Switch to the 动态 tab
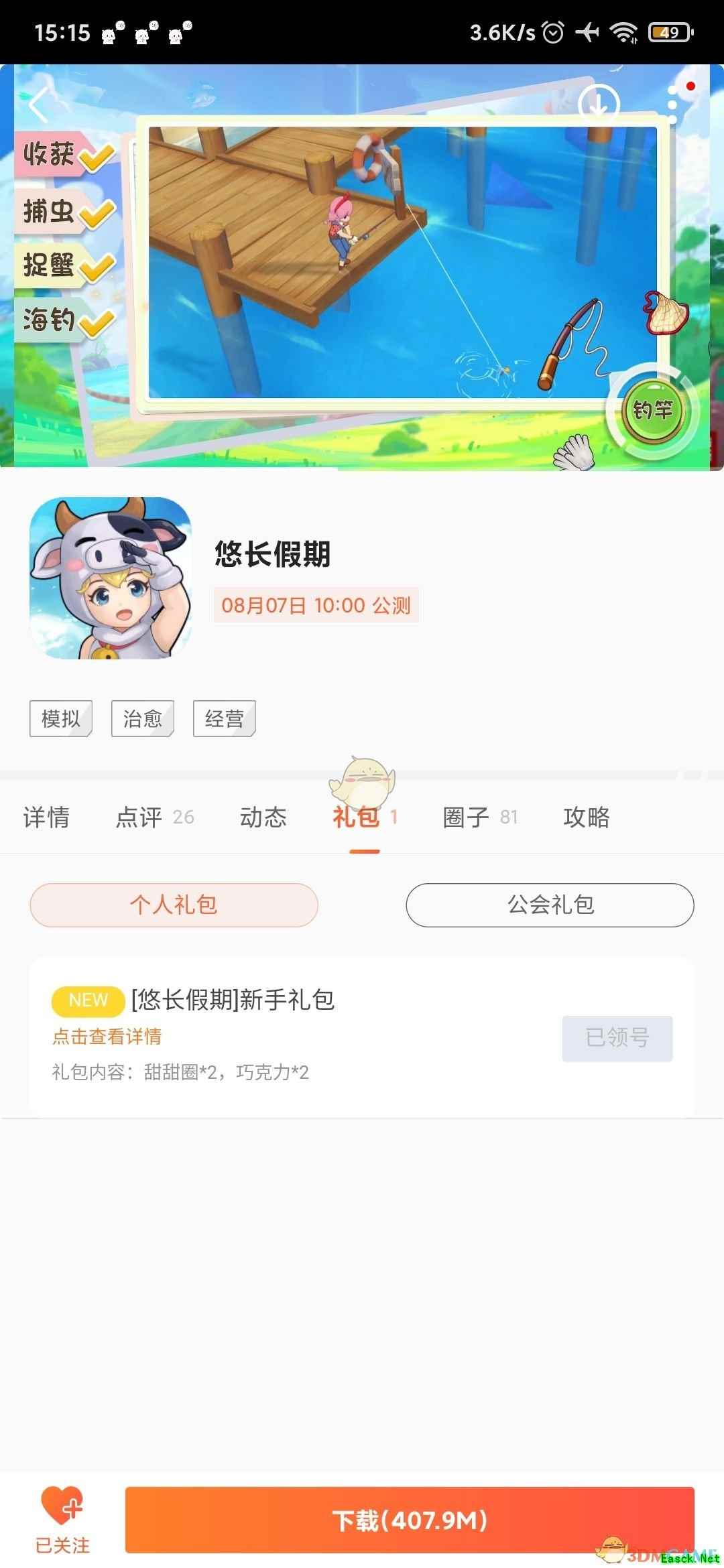 tap(263, 817)
